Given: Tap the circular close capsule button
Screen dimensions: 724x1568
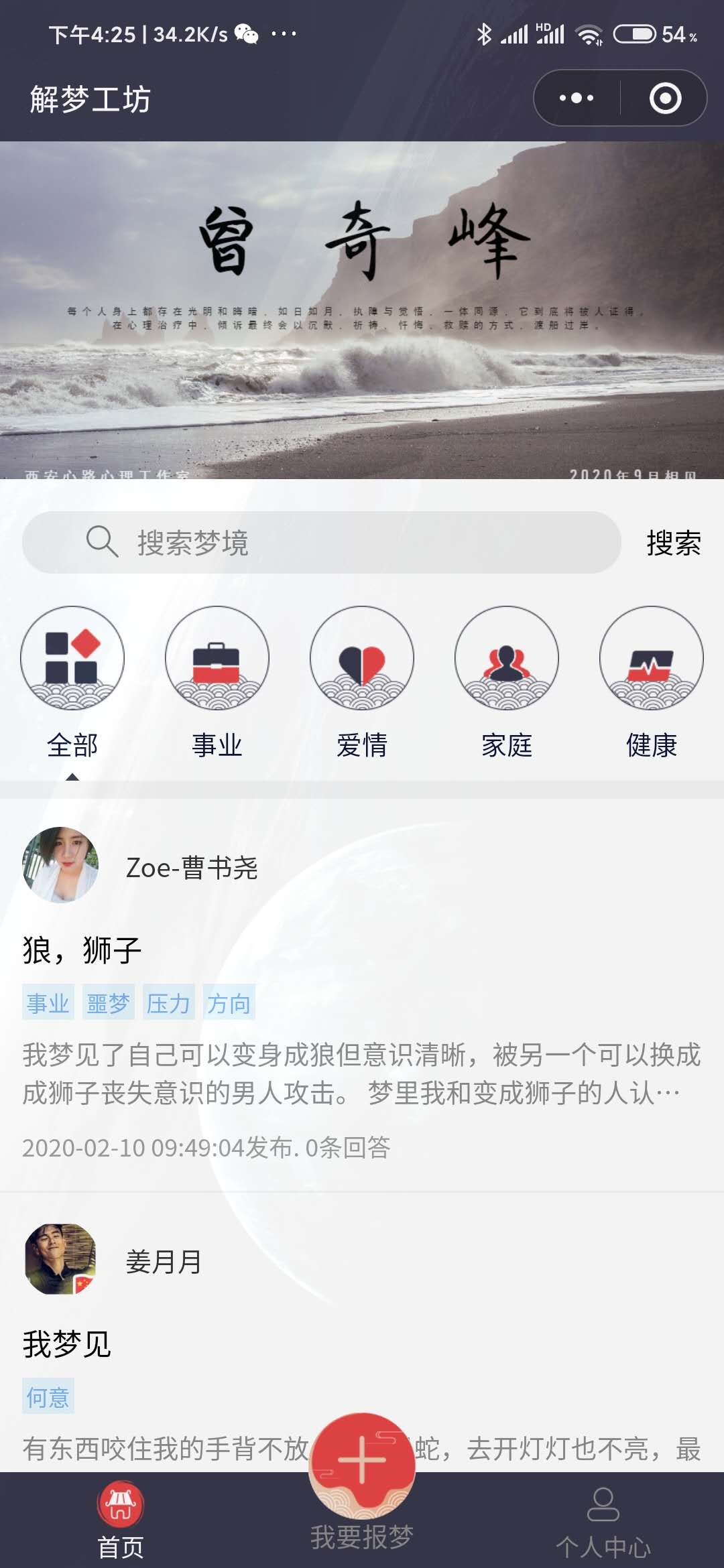Looking at the screenshot, I should (666, 98).
